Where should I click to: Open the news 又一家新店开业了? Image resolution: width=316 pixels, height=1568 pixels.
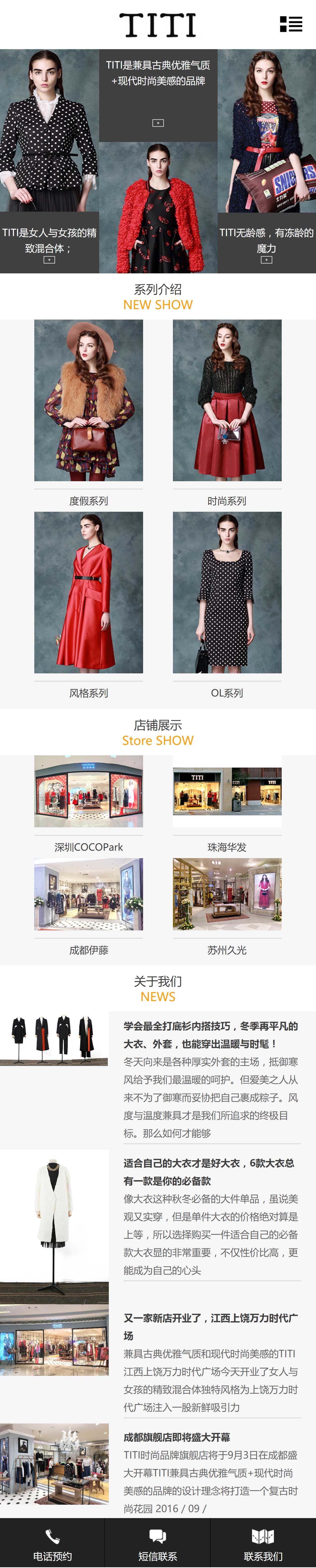click(x=210, y=1326)
